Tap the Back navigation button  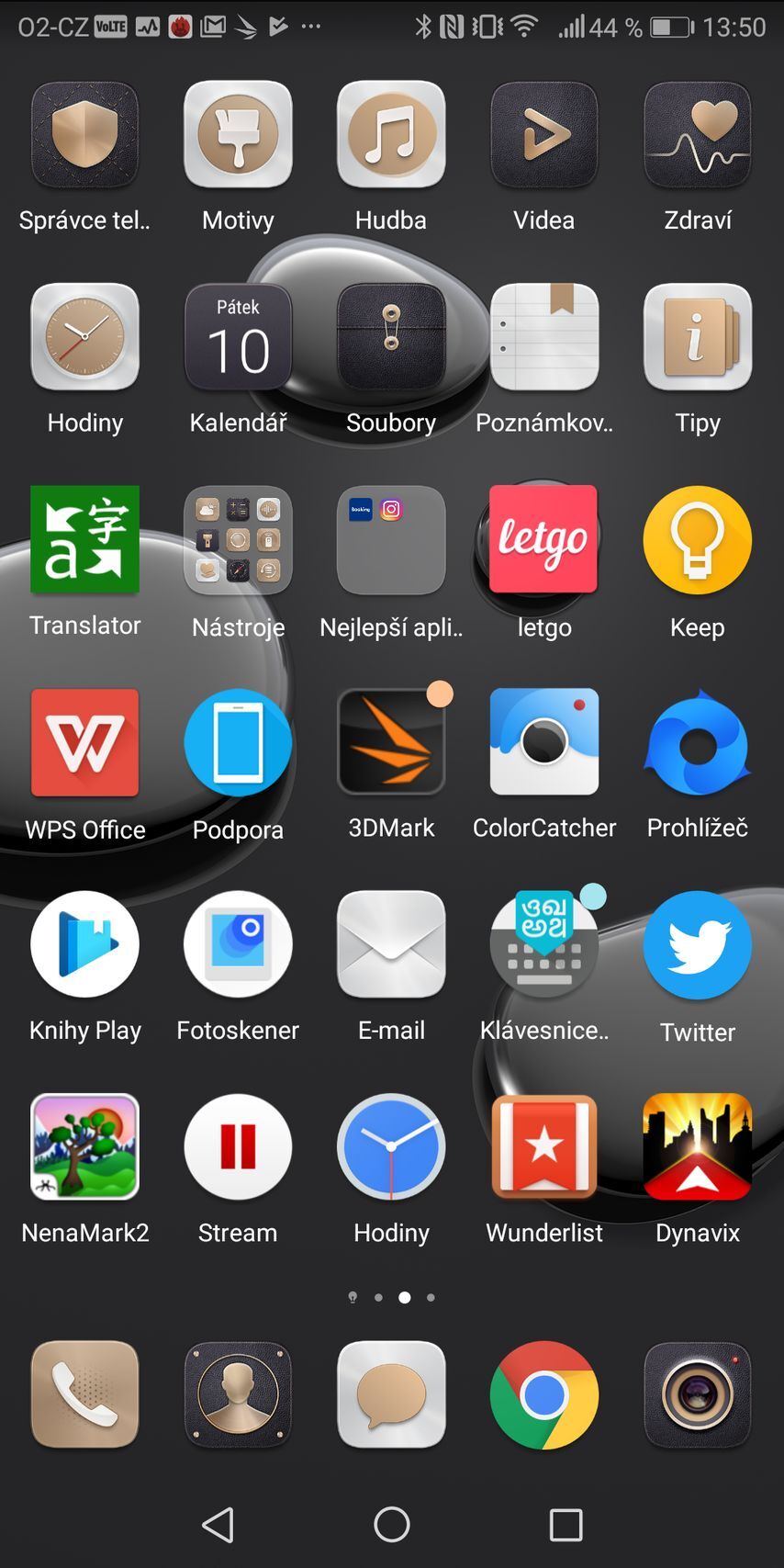218,1525
